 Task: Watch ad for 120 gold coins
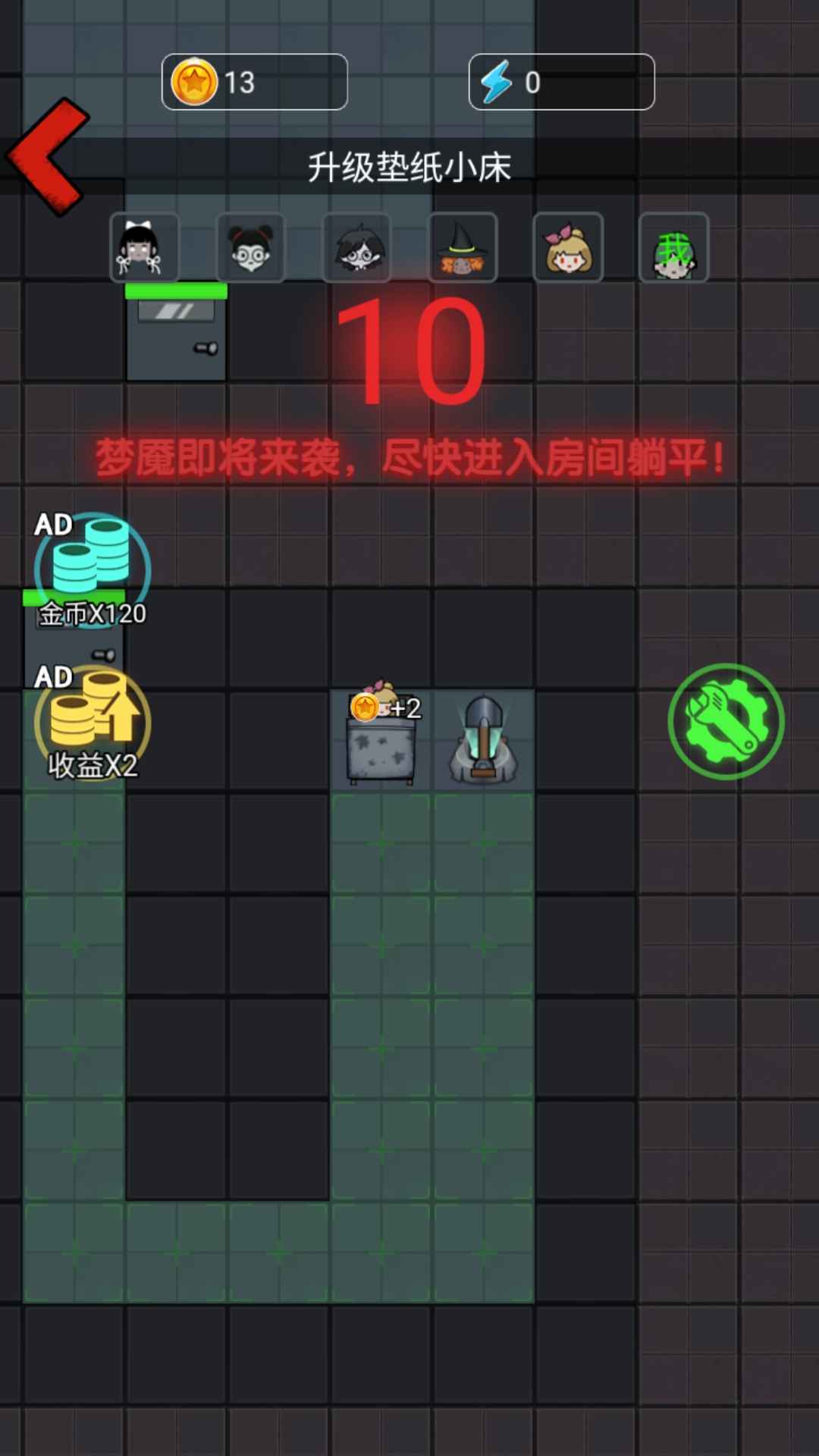pyautogui.click(x=91, y=569)
